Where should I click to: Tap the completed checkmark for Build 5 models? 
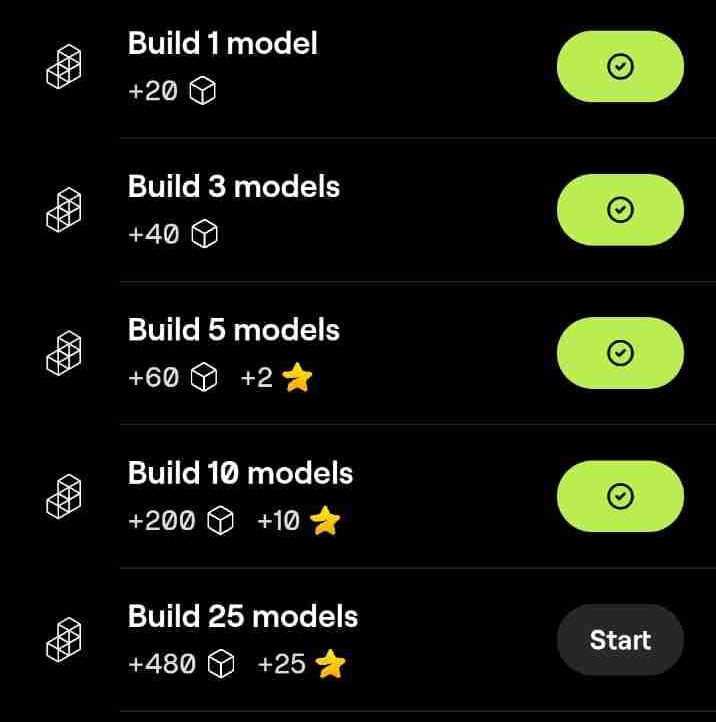tap(620, 353)
